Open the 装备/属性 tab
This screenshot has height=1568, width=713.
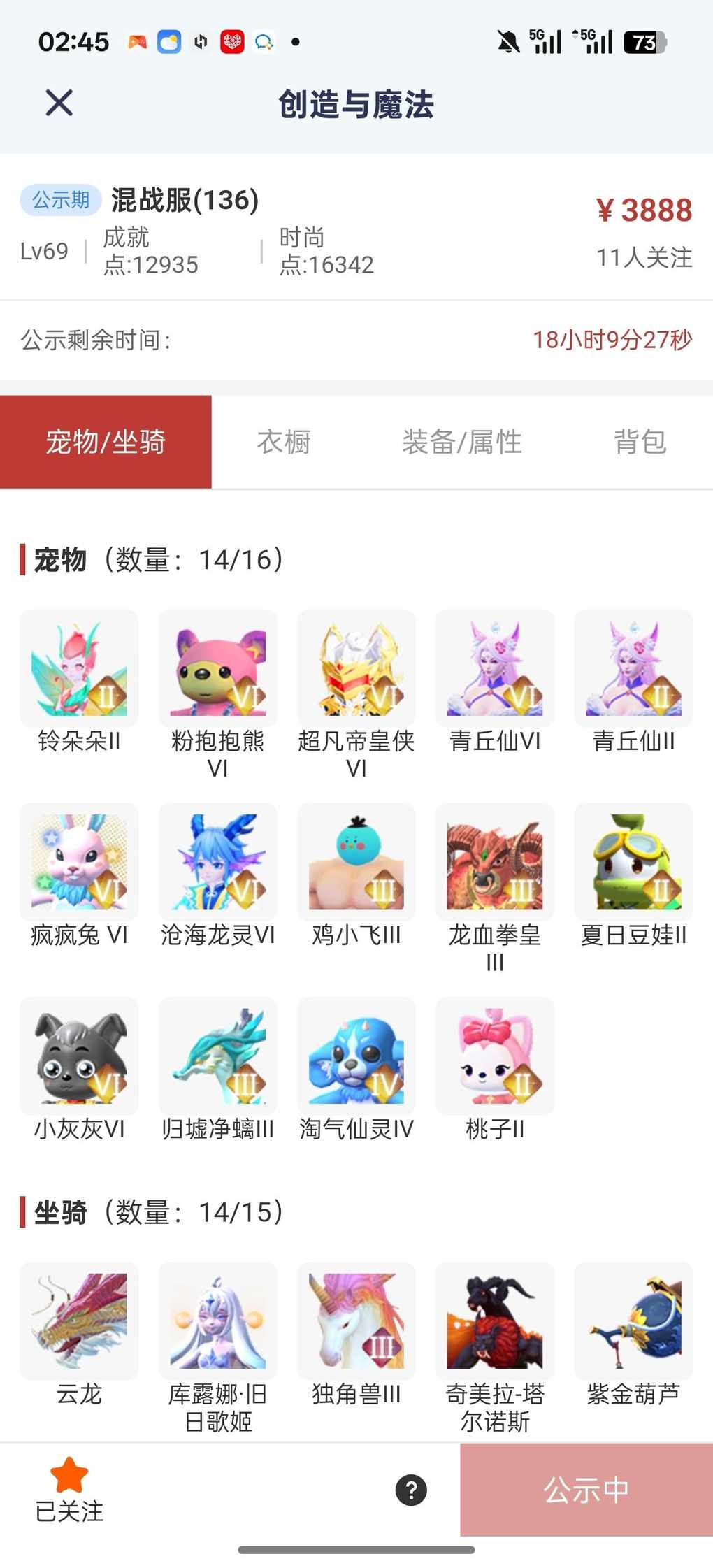pyautogui.click(x=461, y=442)
